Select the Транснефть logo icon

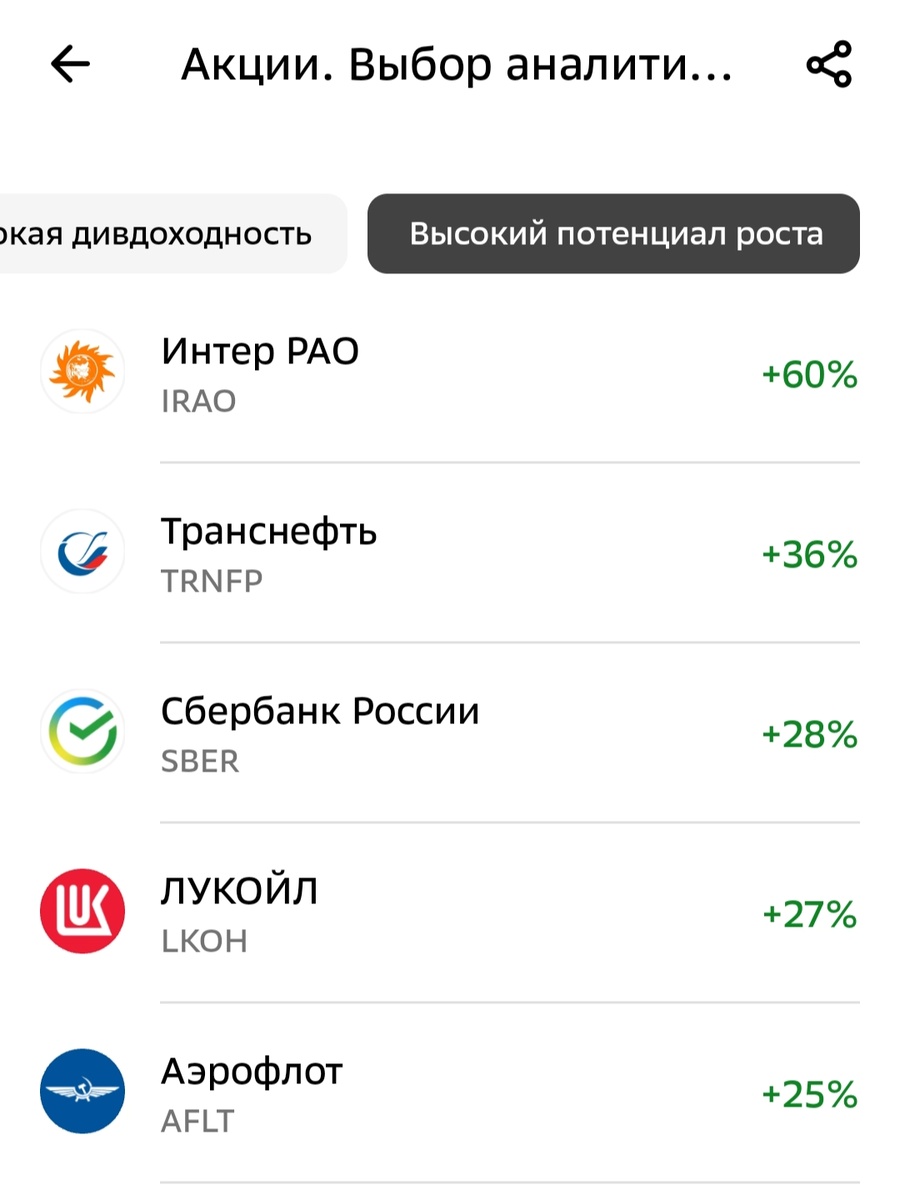[83, 552]
